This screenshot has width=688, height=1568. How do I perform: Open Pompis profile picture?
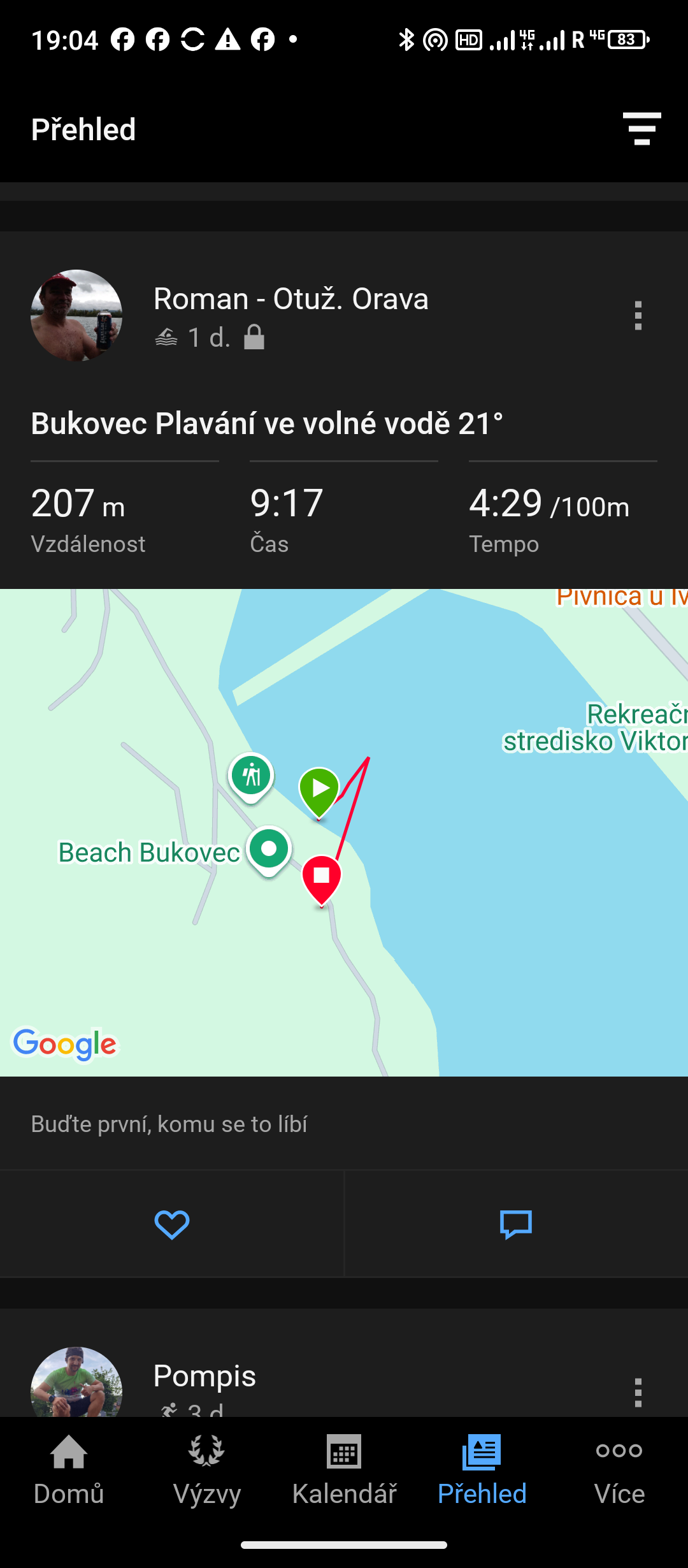76,1383
